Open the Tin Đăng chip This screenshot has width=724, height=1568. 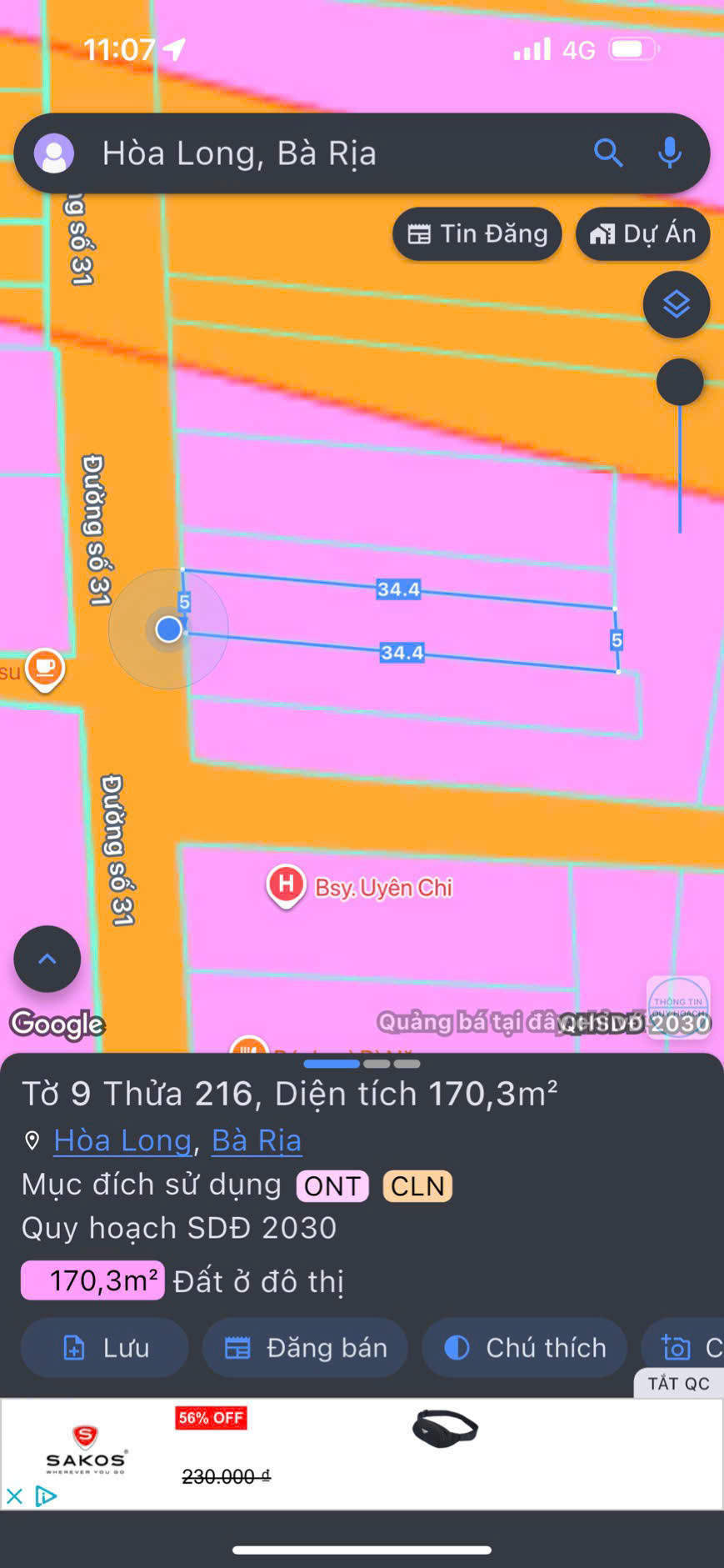(477, 234)
